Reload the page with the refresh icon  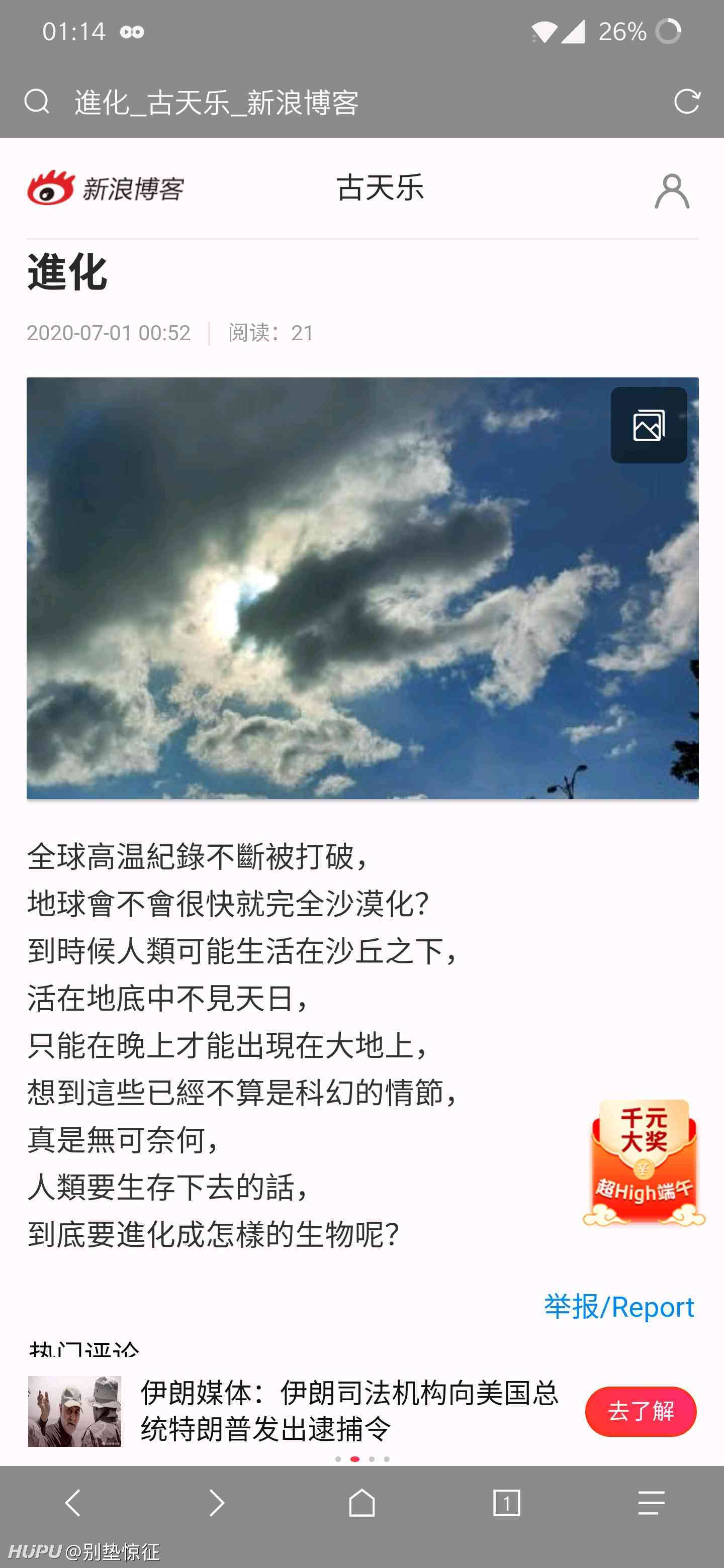[x=687, y=101]
